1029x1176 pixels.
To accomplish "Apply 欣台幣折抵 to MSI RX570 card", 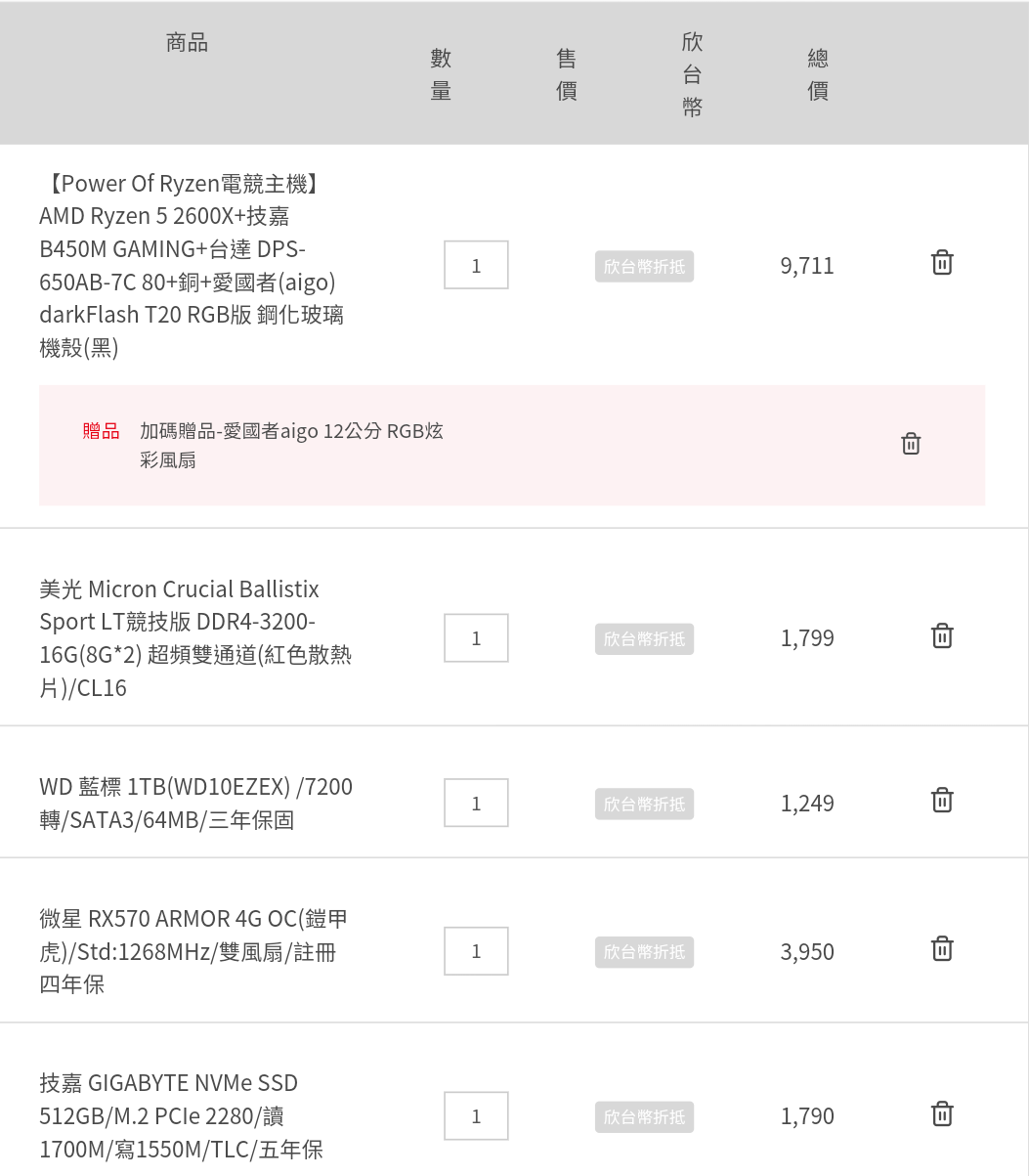I will 644,952.
